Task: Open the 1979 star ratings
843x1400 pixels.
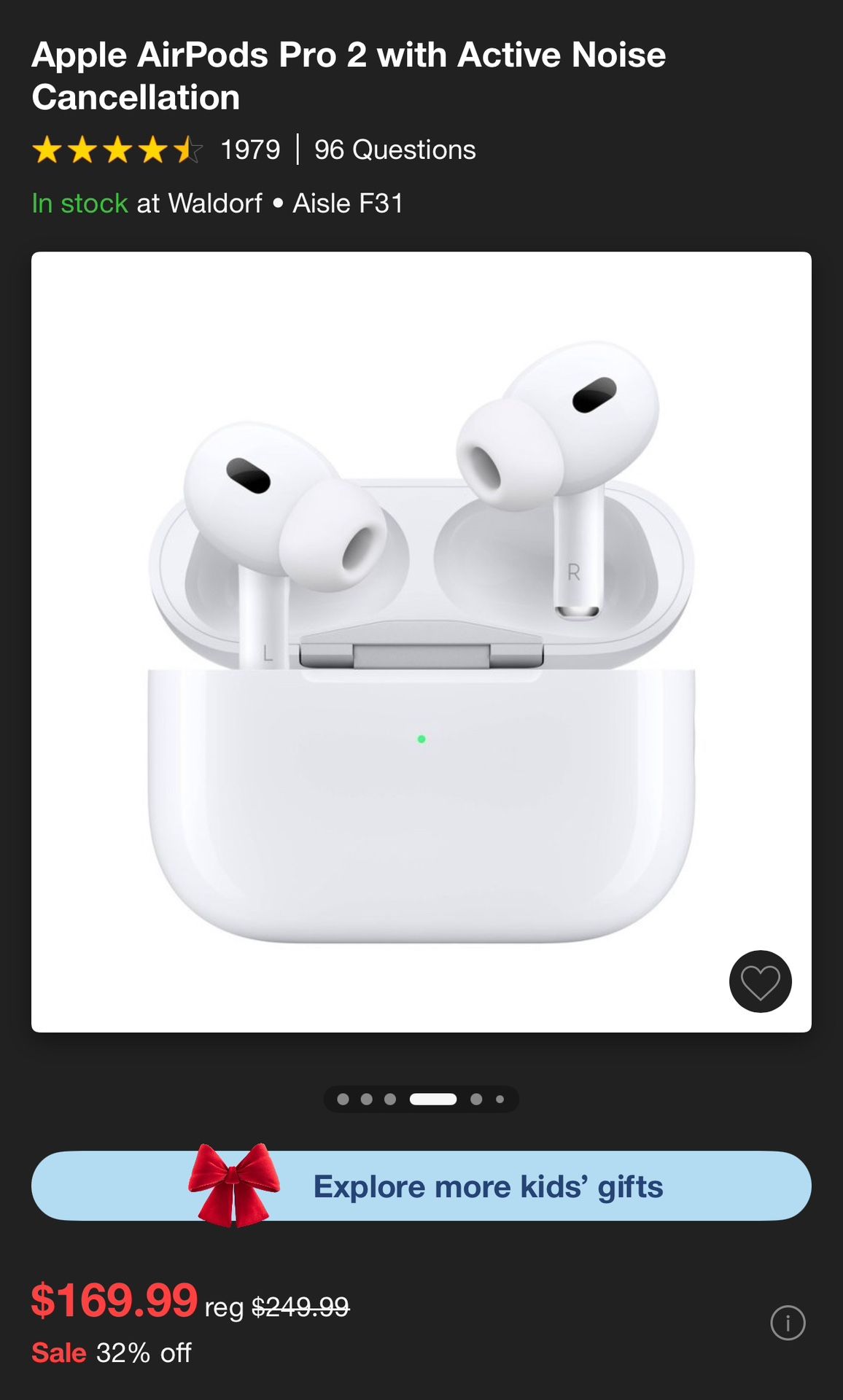Action: pos(156,150)
